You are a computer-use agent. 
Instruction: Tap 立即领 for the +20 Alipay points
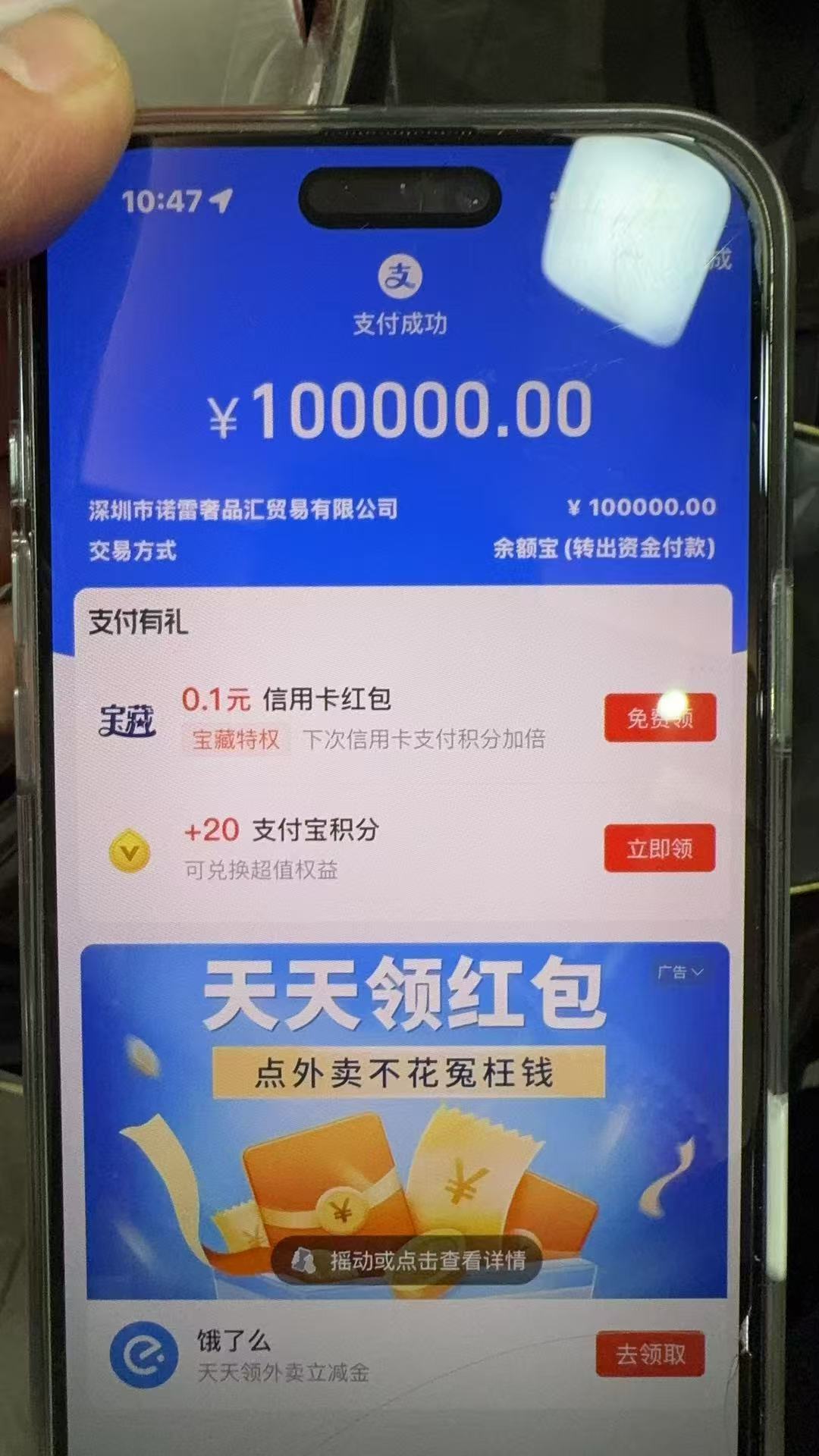coord(659,848)
